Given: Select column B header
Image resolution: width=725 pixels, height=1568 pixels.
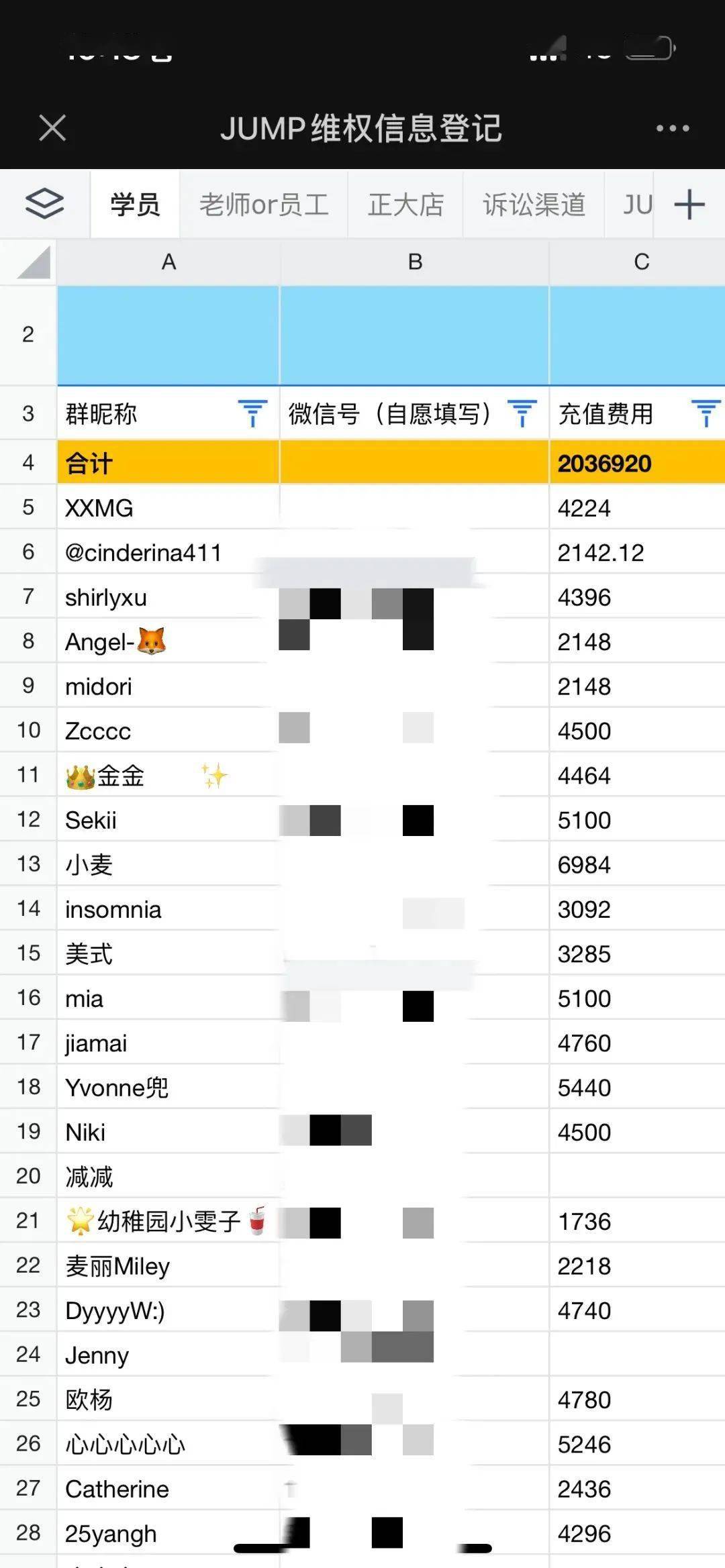Looking at the screenshot, I should point(415,262).
